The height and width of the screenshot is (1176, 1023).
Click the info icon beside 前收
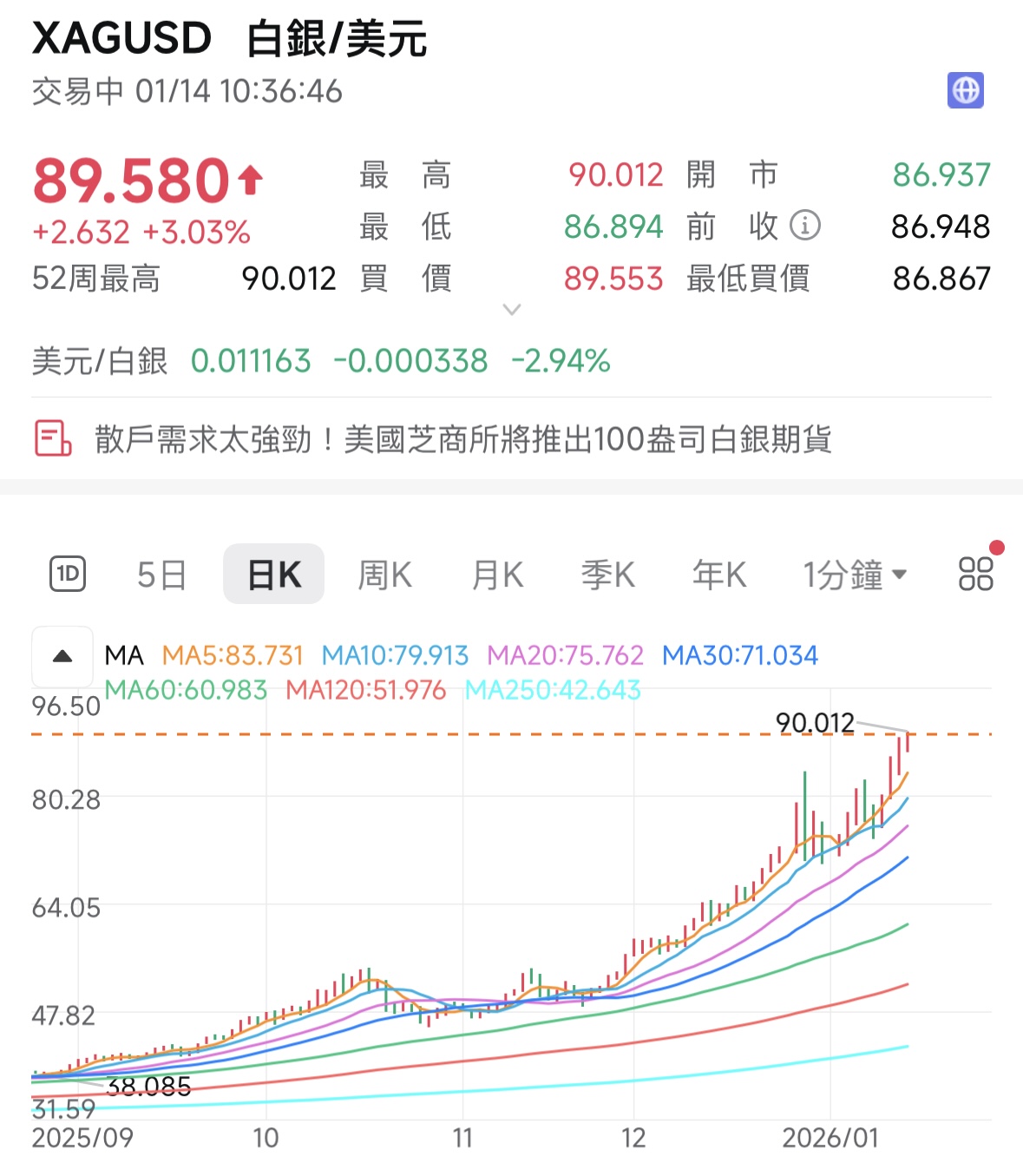tap(806, 226)
